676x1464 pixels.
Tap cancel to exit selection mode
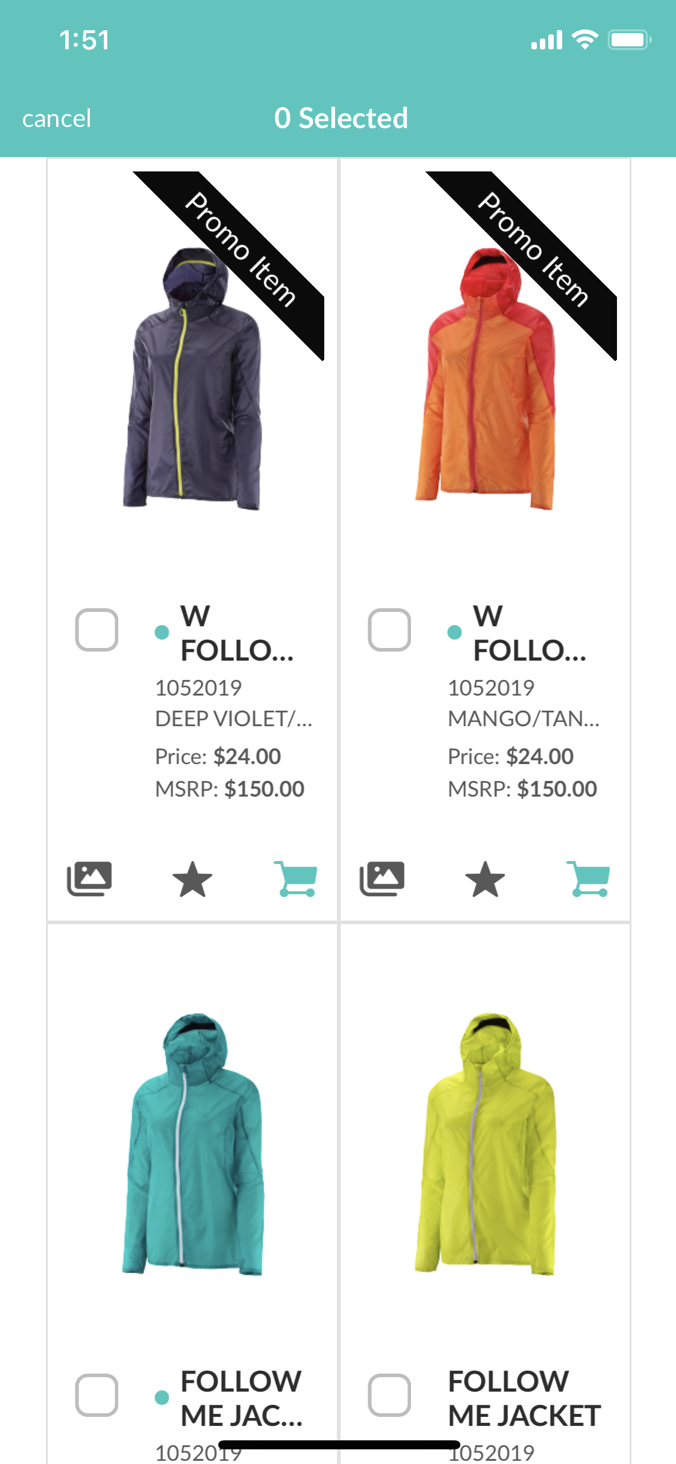pos(57,118)
